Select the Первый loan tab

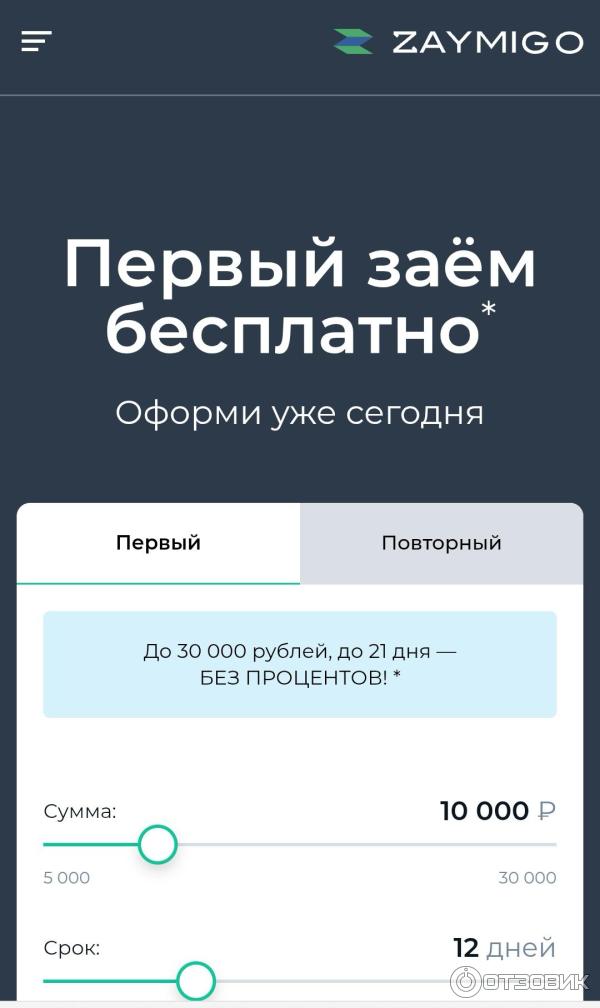(158, 543)
